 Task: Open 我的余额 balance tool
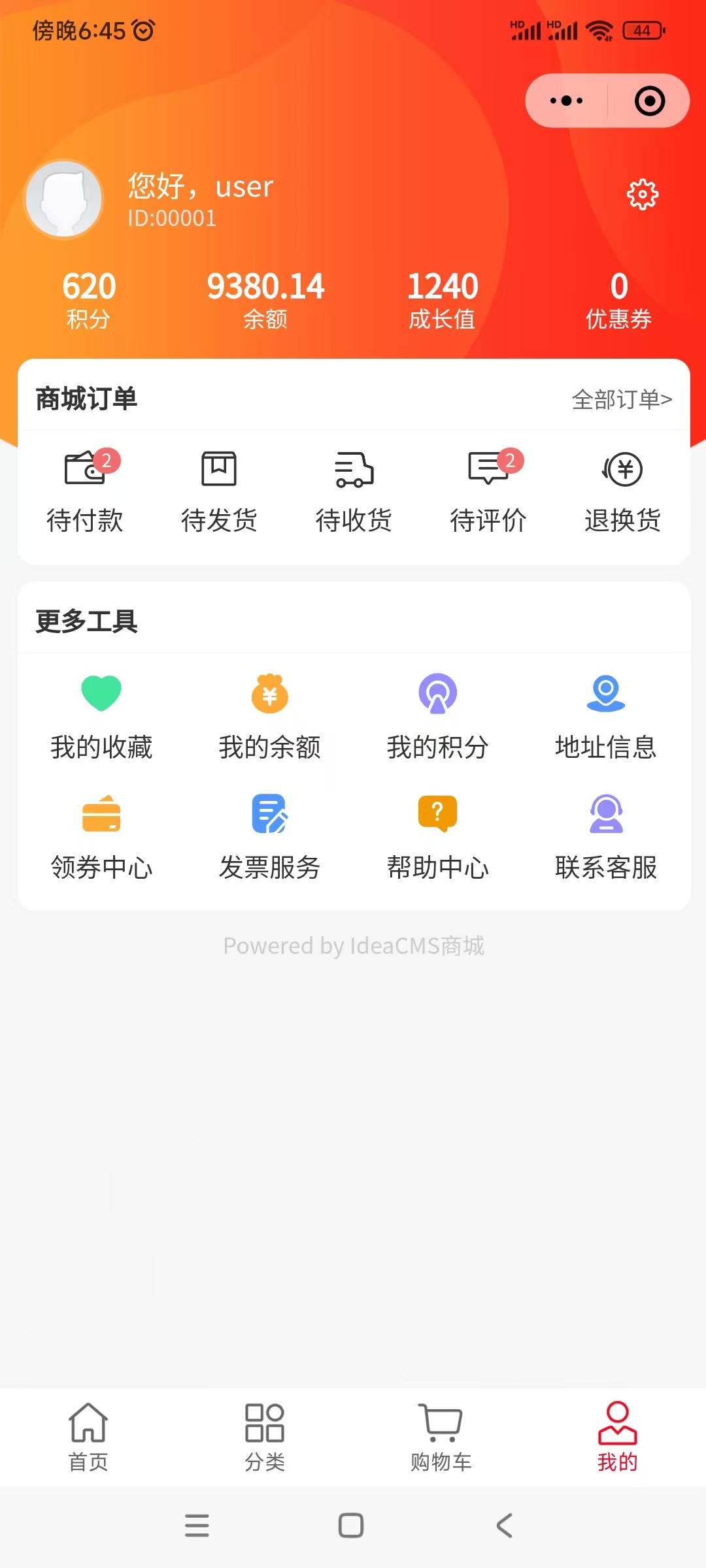pyautogui.click(x=269, y=717)
